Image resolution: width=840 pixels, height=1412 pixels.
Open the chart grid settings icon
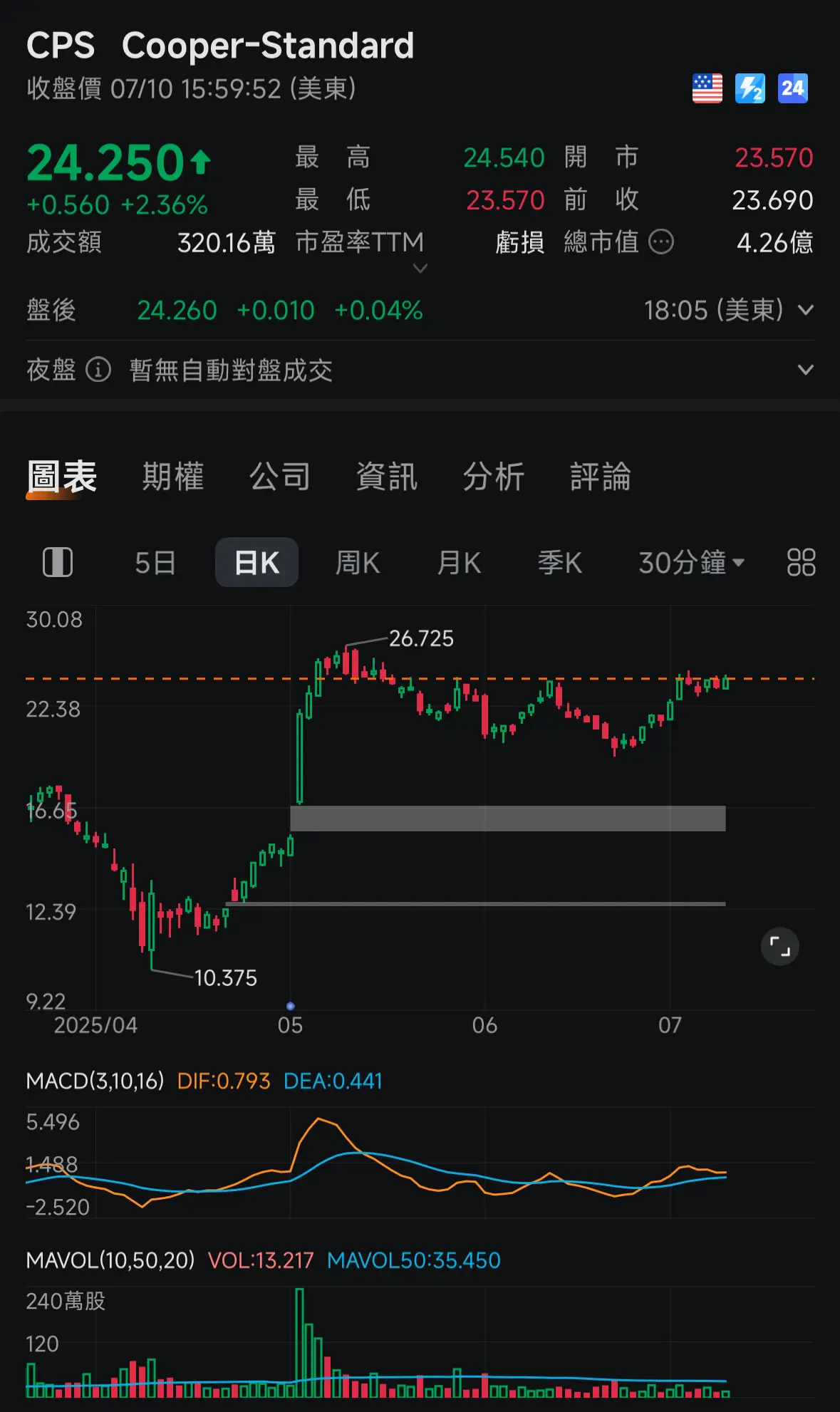tap(801, 563)
